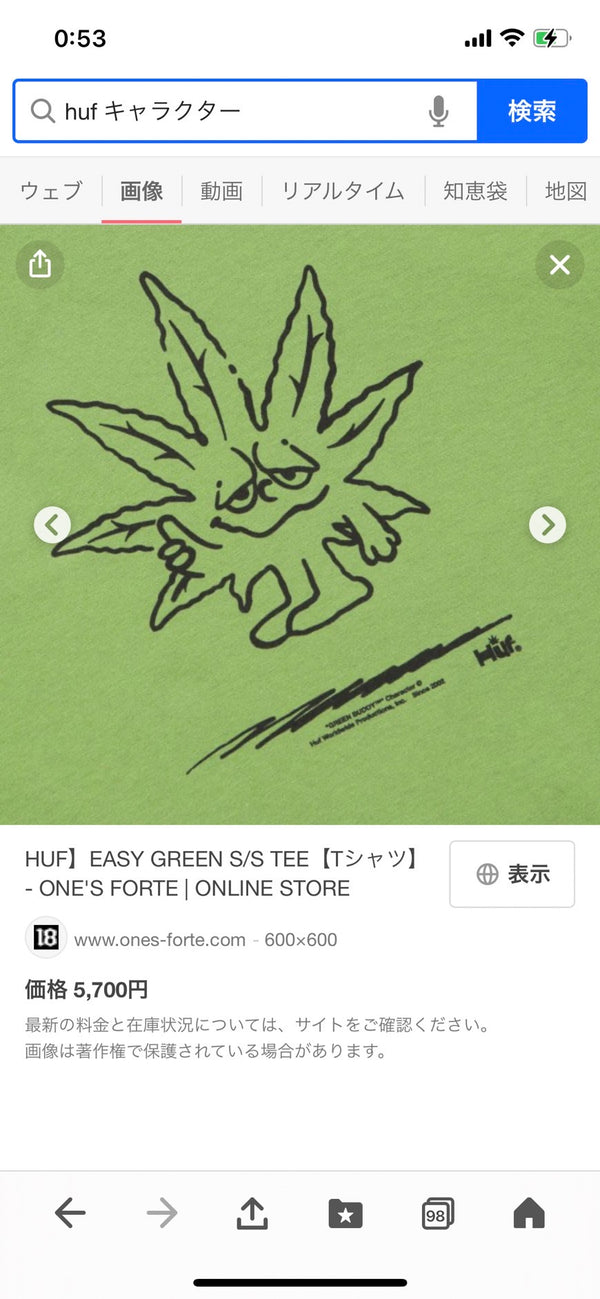
Task: Switch to the 知恵袋 tab
Action: [x=475, y=191]
